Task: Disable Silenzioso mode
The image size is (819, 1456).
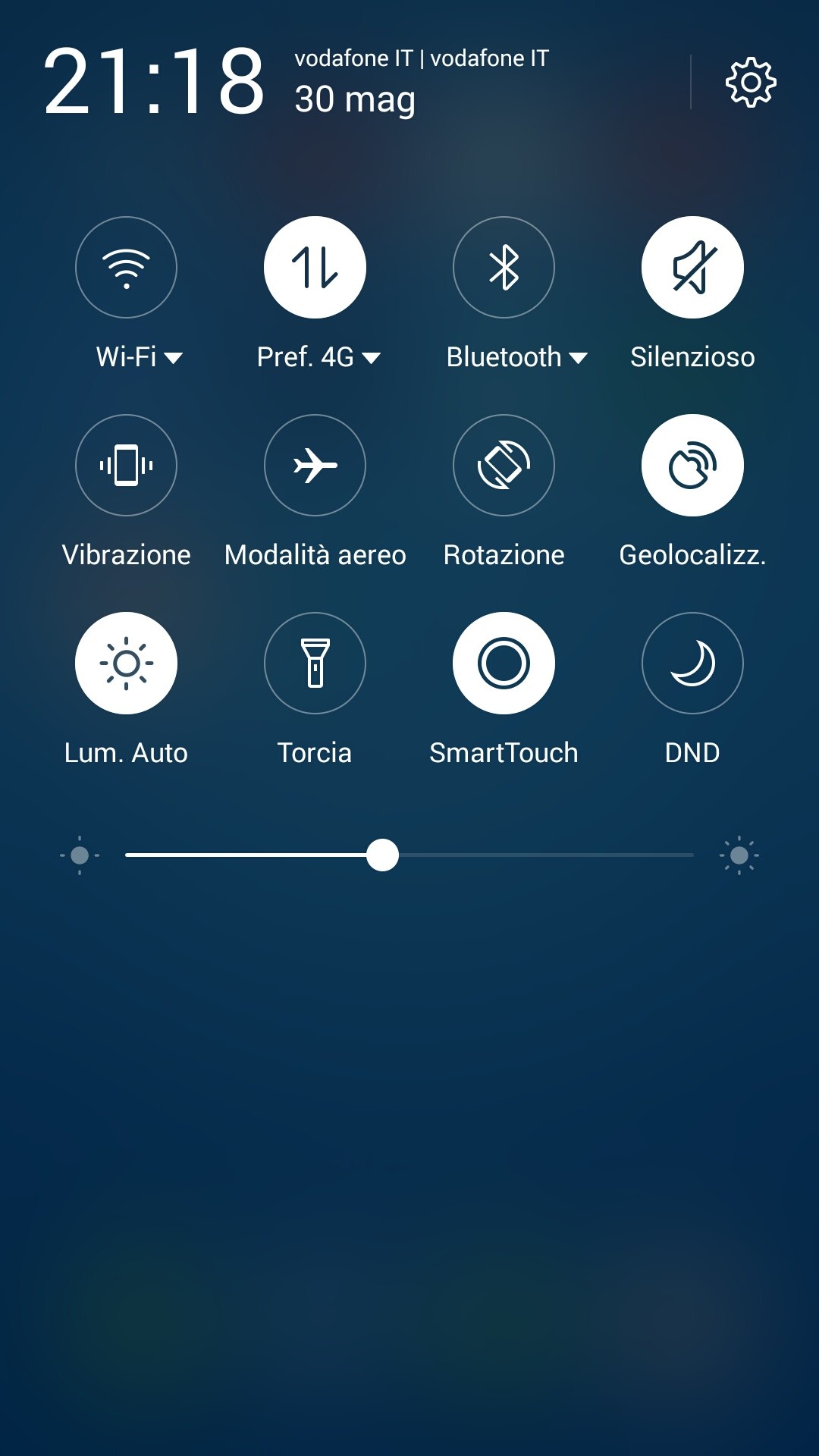Action: pos(692,267)
